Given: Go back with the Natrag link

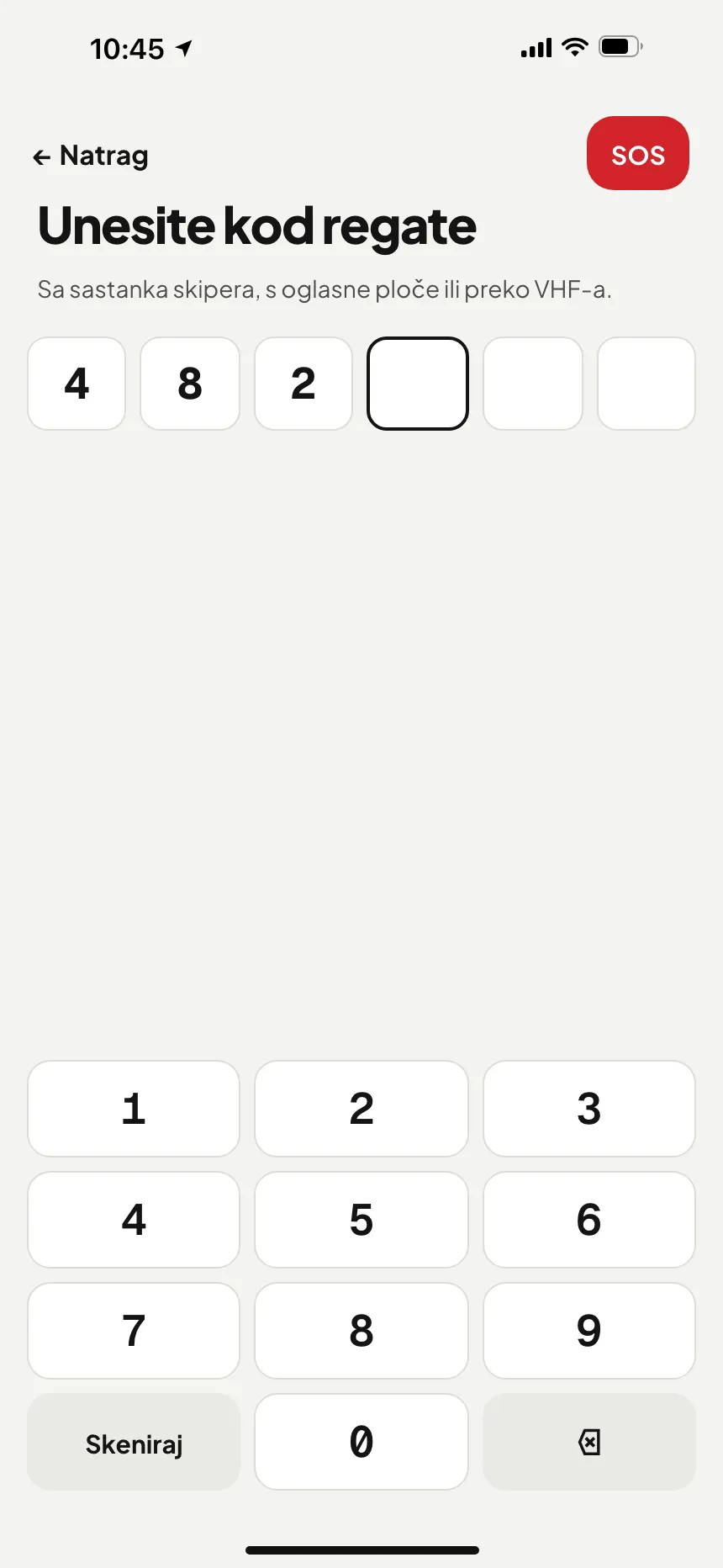Looking at the screenshot, I should pyautogui.click(x=91, y=156).
